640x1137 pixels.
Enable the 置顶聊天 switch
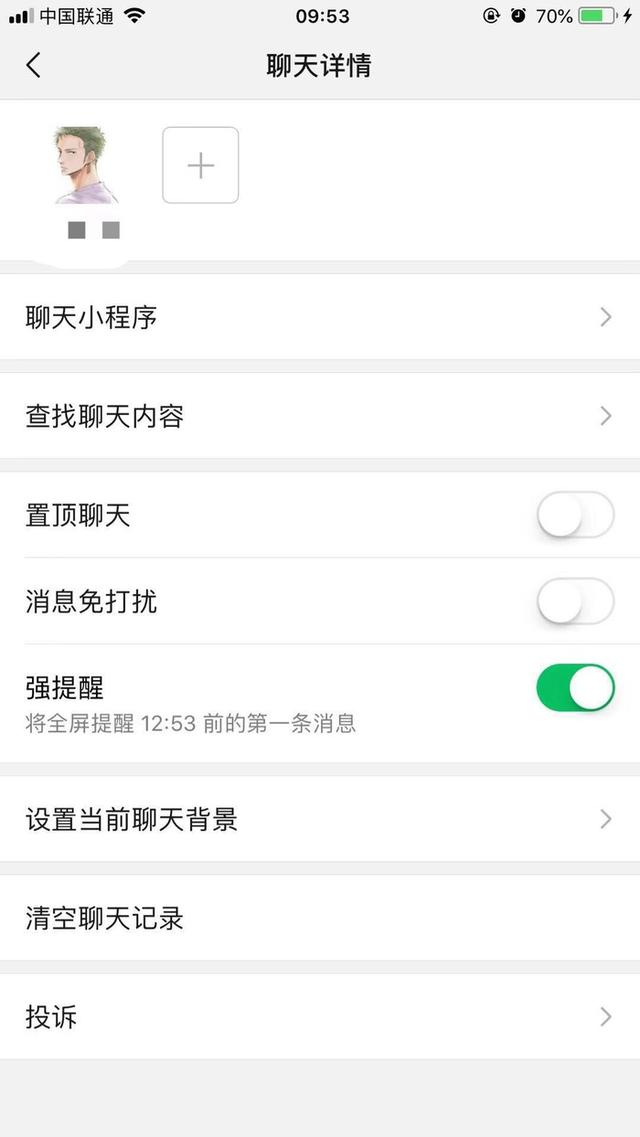[x=575, y=515]
